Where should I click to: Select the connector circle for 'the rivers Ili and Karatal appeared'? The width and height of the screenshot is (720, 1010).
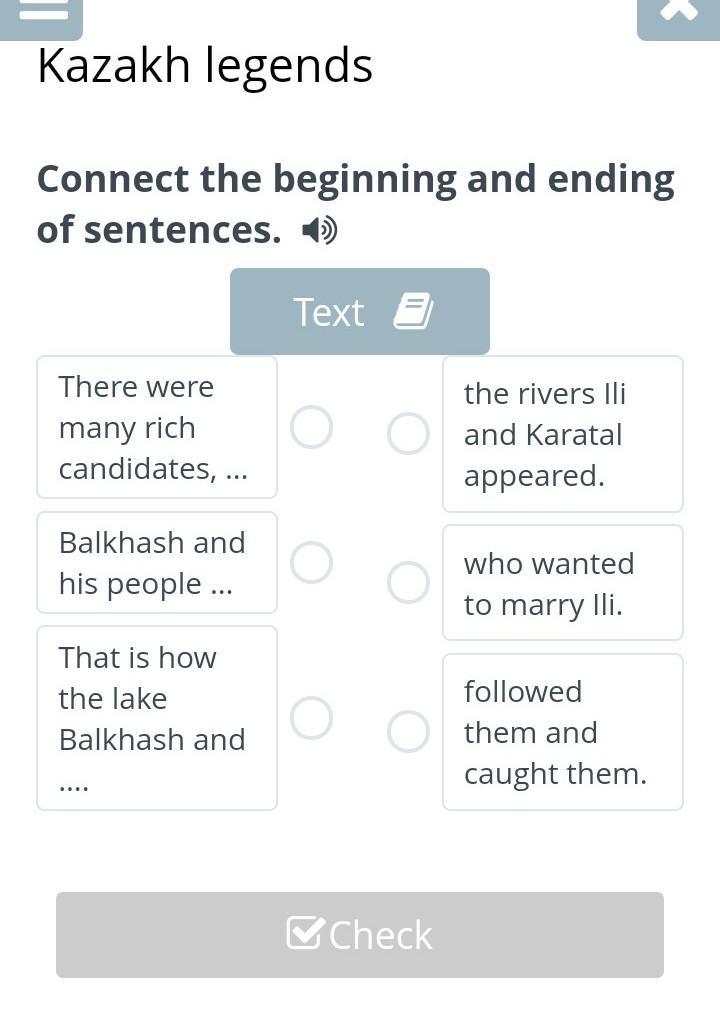(x=408, y=434)
